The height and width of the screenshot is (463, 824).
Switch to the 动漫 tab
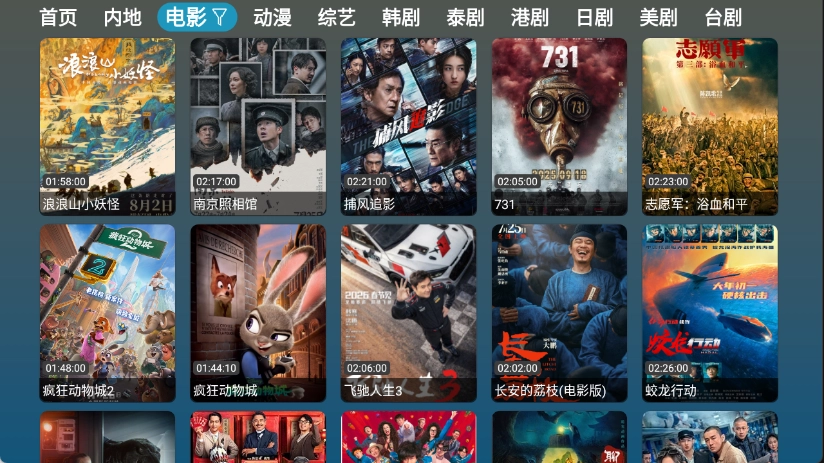(x=272, y=17)
